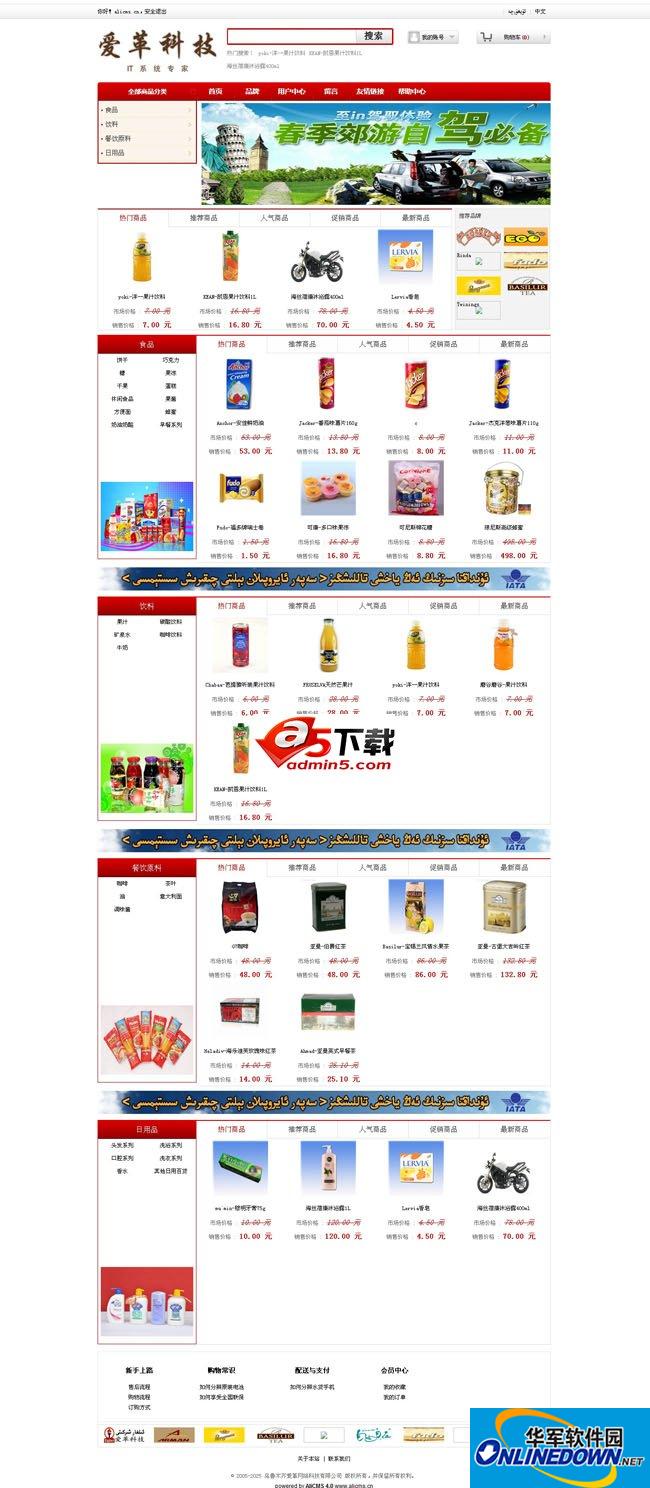Open the Fudo cake product in 食品
This screenshot has width=650, height=1488.
241,488
